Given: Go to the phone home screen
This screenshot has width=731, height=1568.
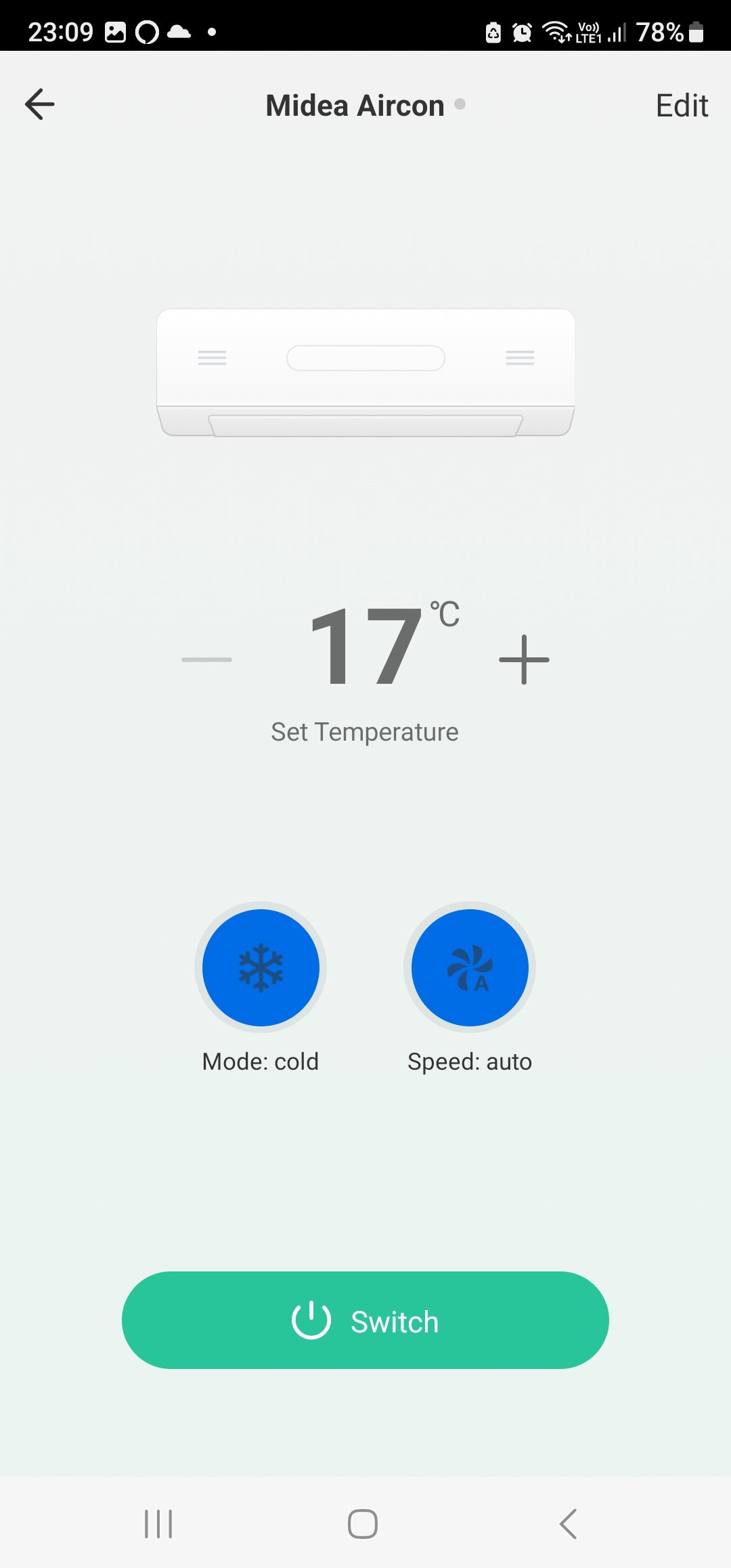Looking at the screenshot, I should click(363, 1524).
